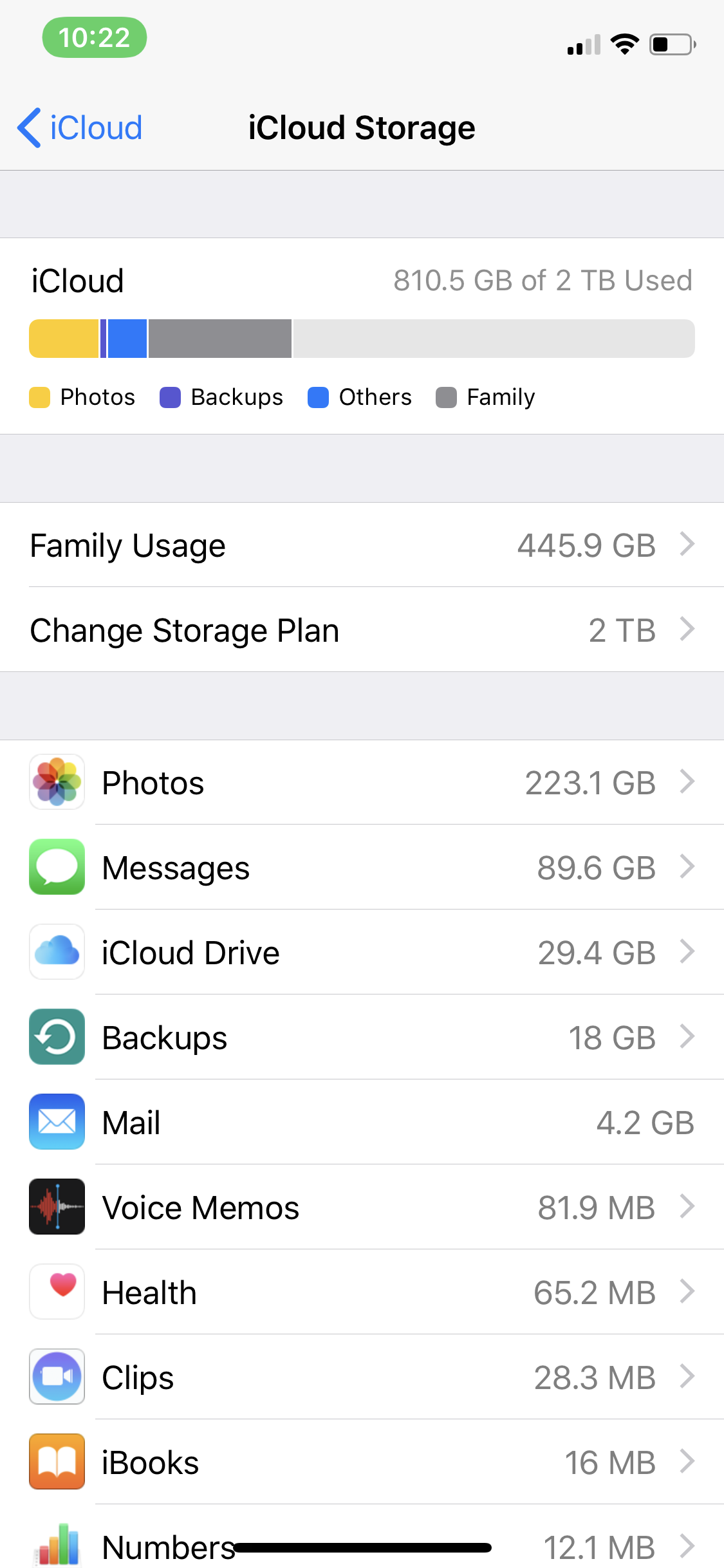
Task: Tap the Voice Memos row
Action: tap(362, 1208)
